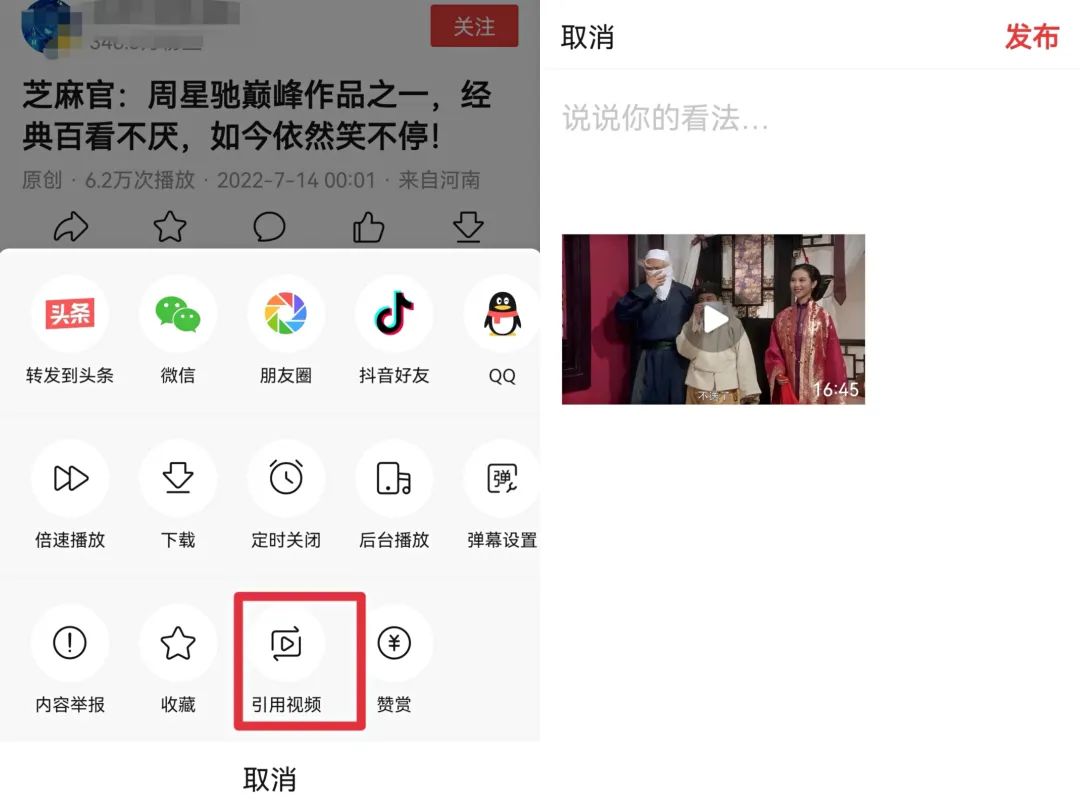Tap 转发到头条 in the share sheet
The width and height of the screenshot is (1080, 810).
(70, 315)
